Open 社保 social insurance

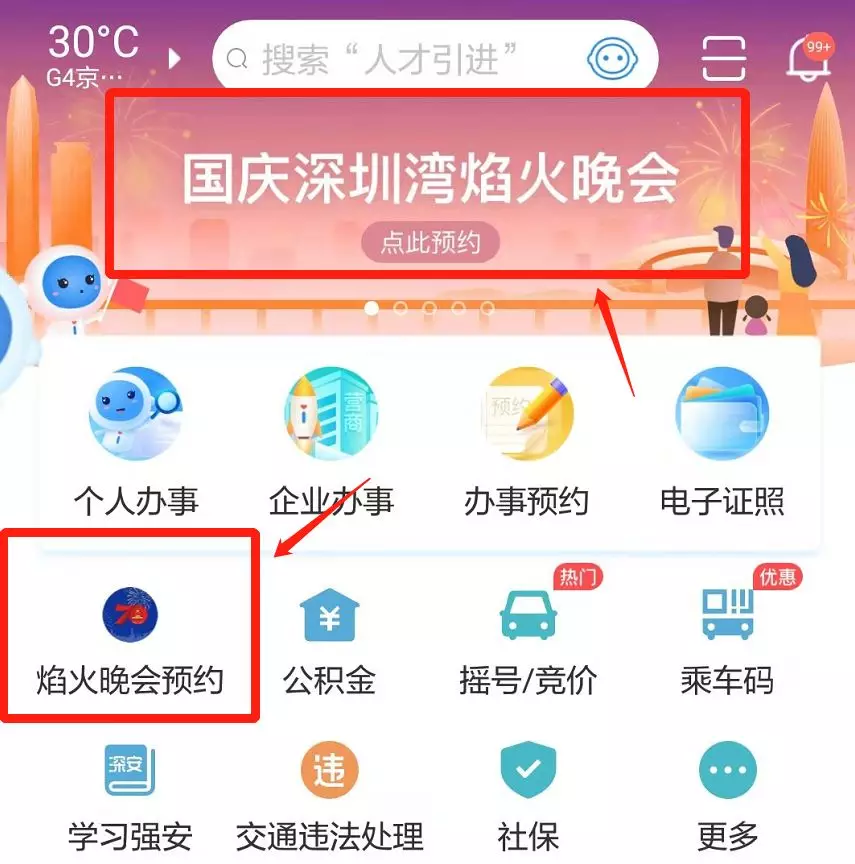527,797
